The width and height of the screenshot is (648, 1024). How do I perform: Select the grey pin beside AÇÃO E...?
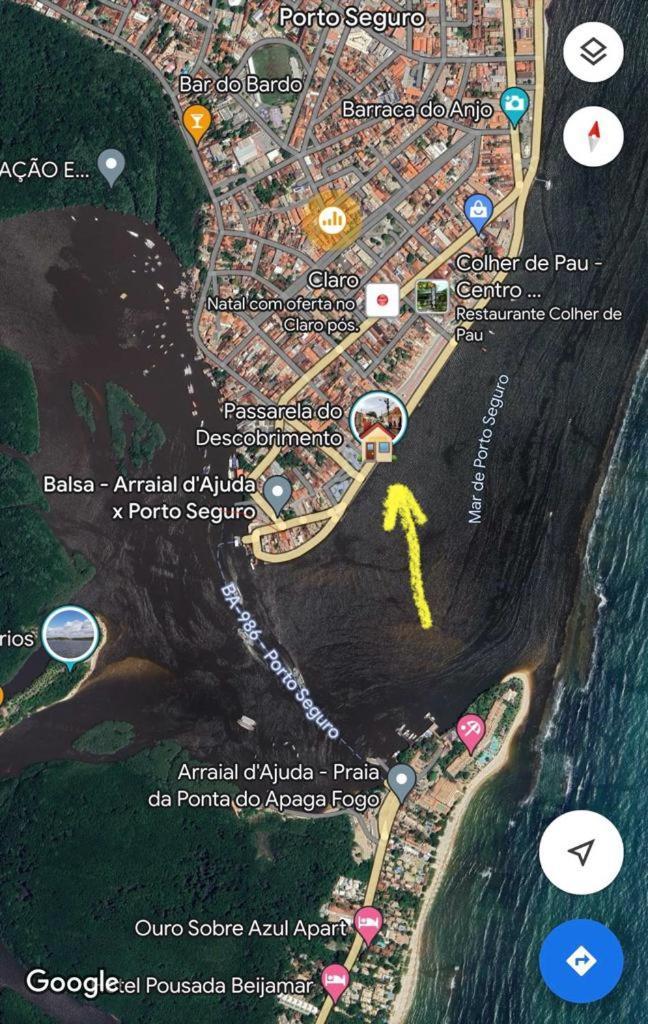(111, 165)
